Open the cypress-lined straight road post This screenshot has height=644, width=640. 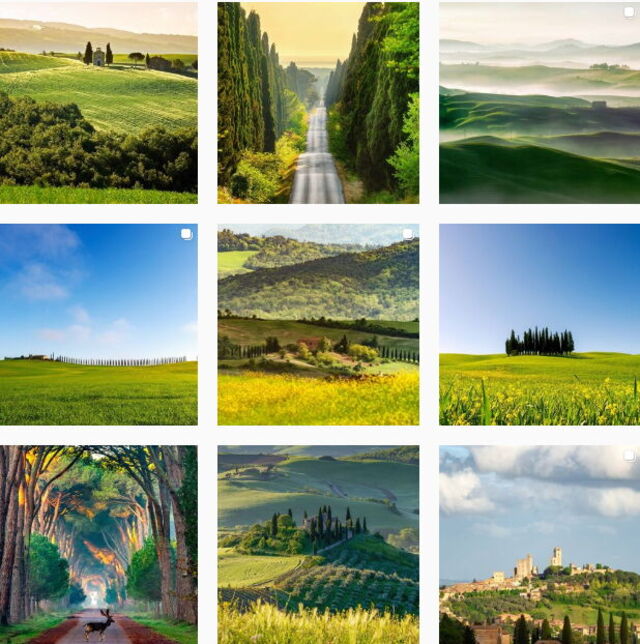tap(318, 103)
